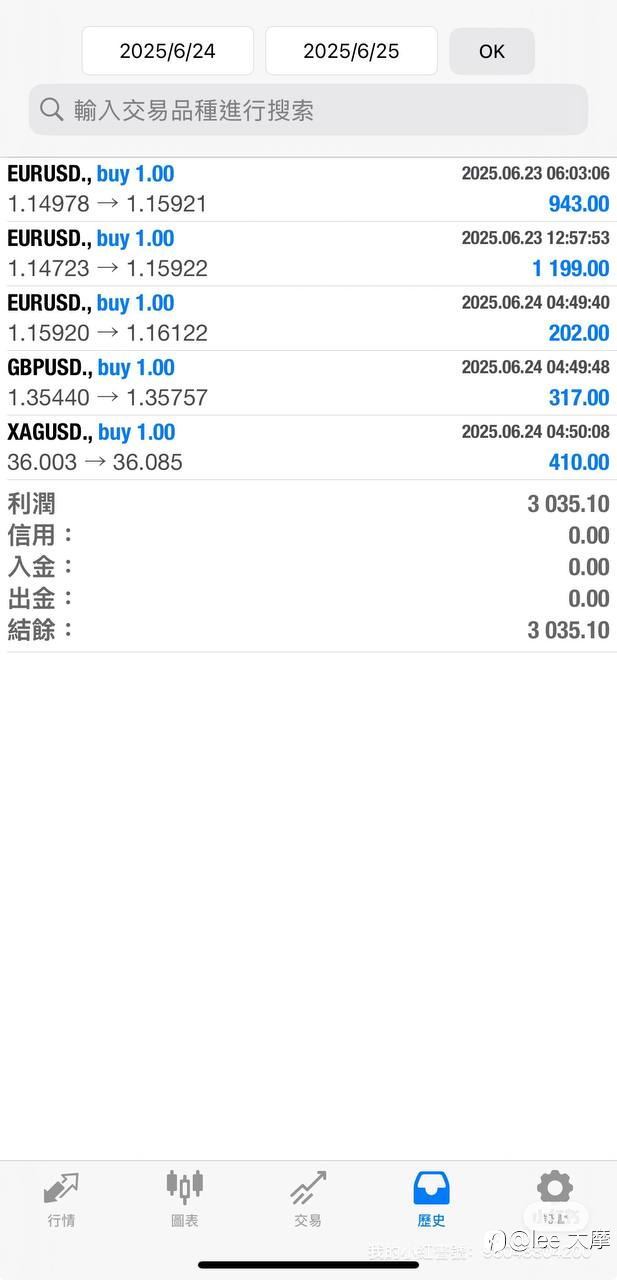
Task: Select the GBPUSD buy 1.00 trade
Action: point(308,383)
